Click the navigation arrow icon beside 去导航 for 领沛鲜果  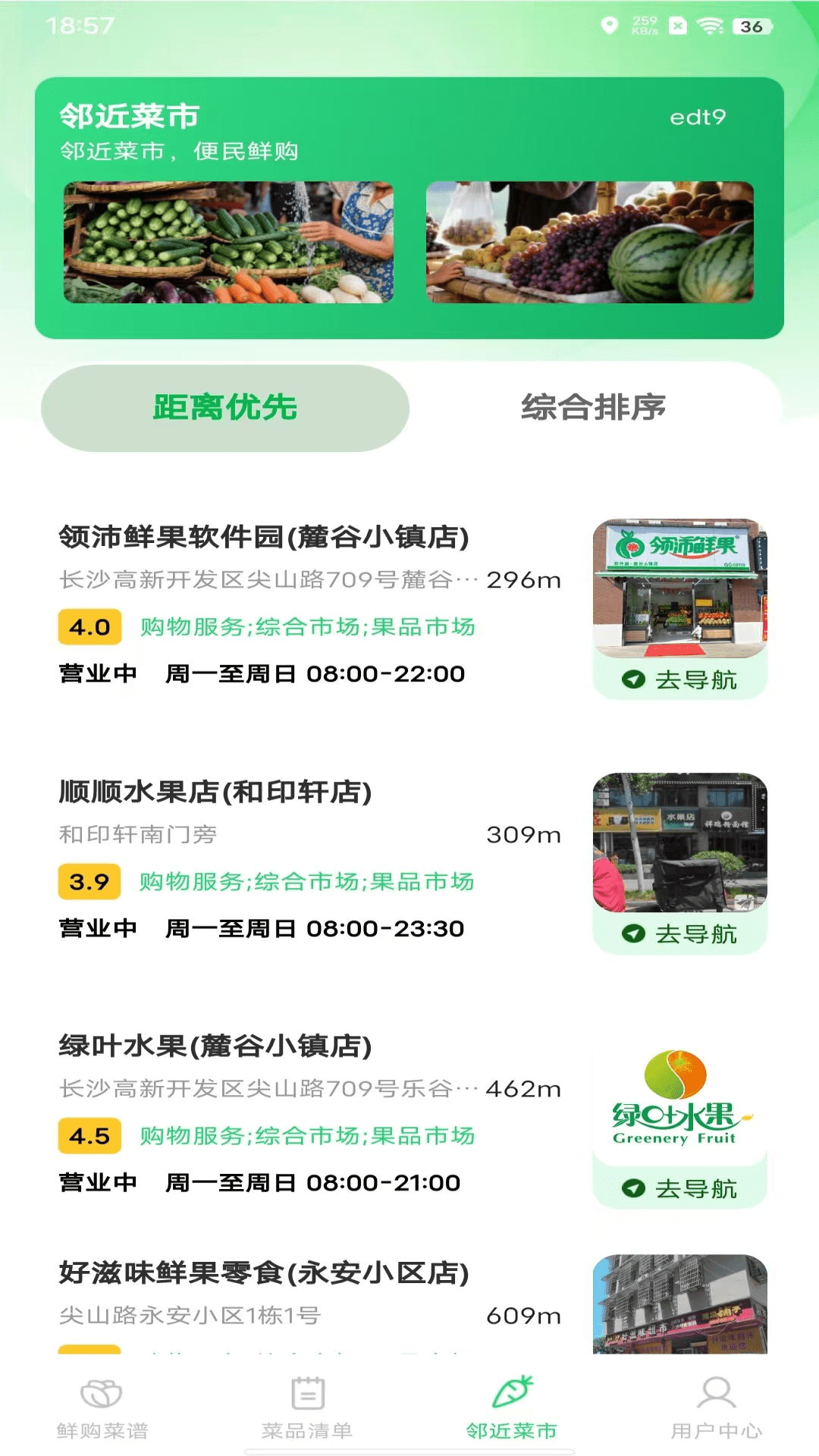click(635, 680)
